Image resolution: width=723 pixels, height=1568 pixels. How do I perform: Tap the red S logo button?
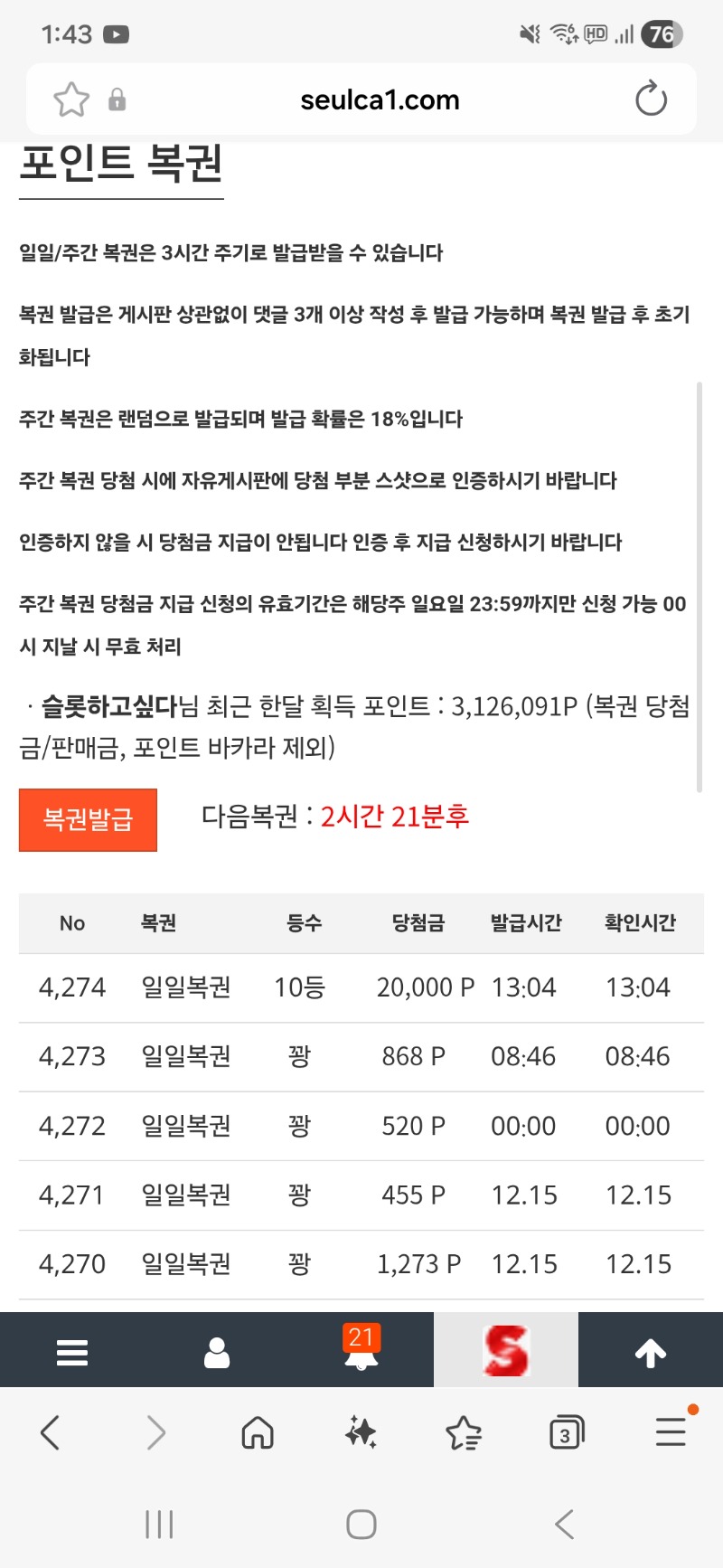tap(506, 1350)
